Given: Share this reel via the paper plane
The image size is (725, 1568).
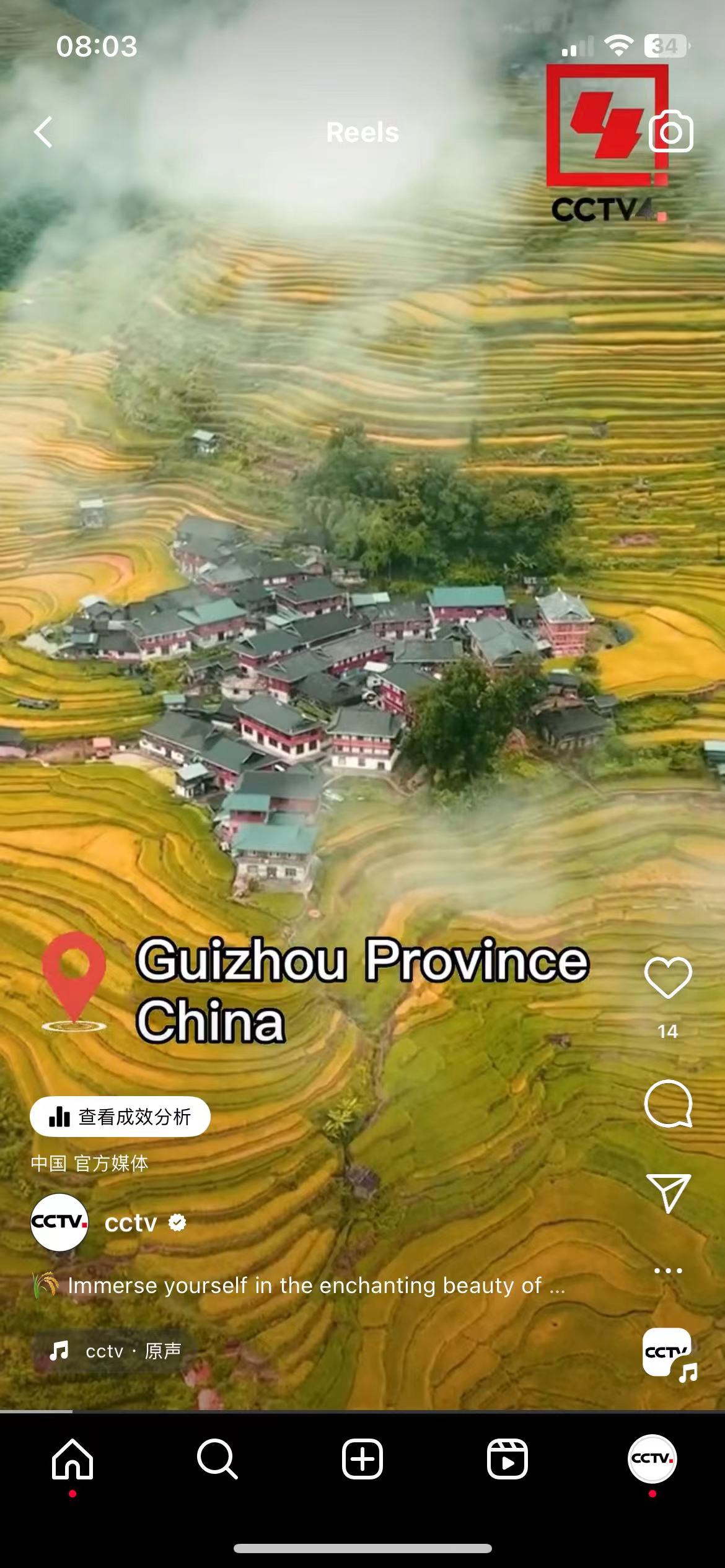Looking at the screenshot, I should pyautogui.click(x=668, y=1193).
